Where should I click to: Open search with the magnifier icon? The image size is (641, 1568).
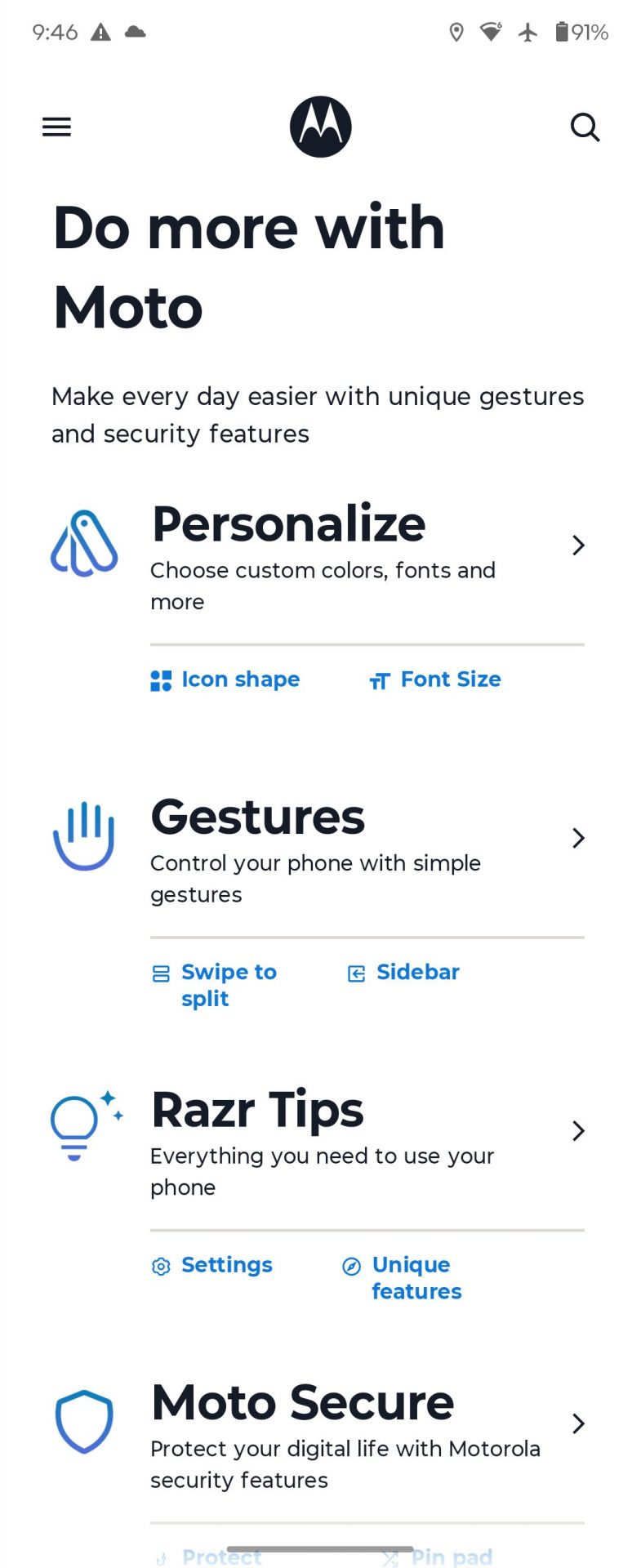pyautogui.click(x=585, y=127)
